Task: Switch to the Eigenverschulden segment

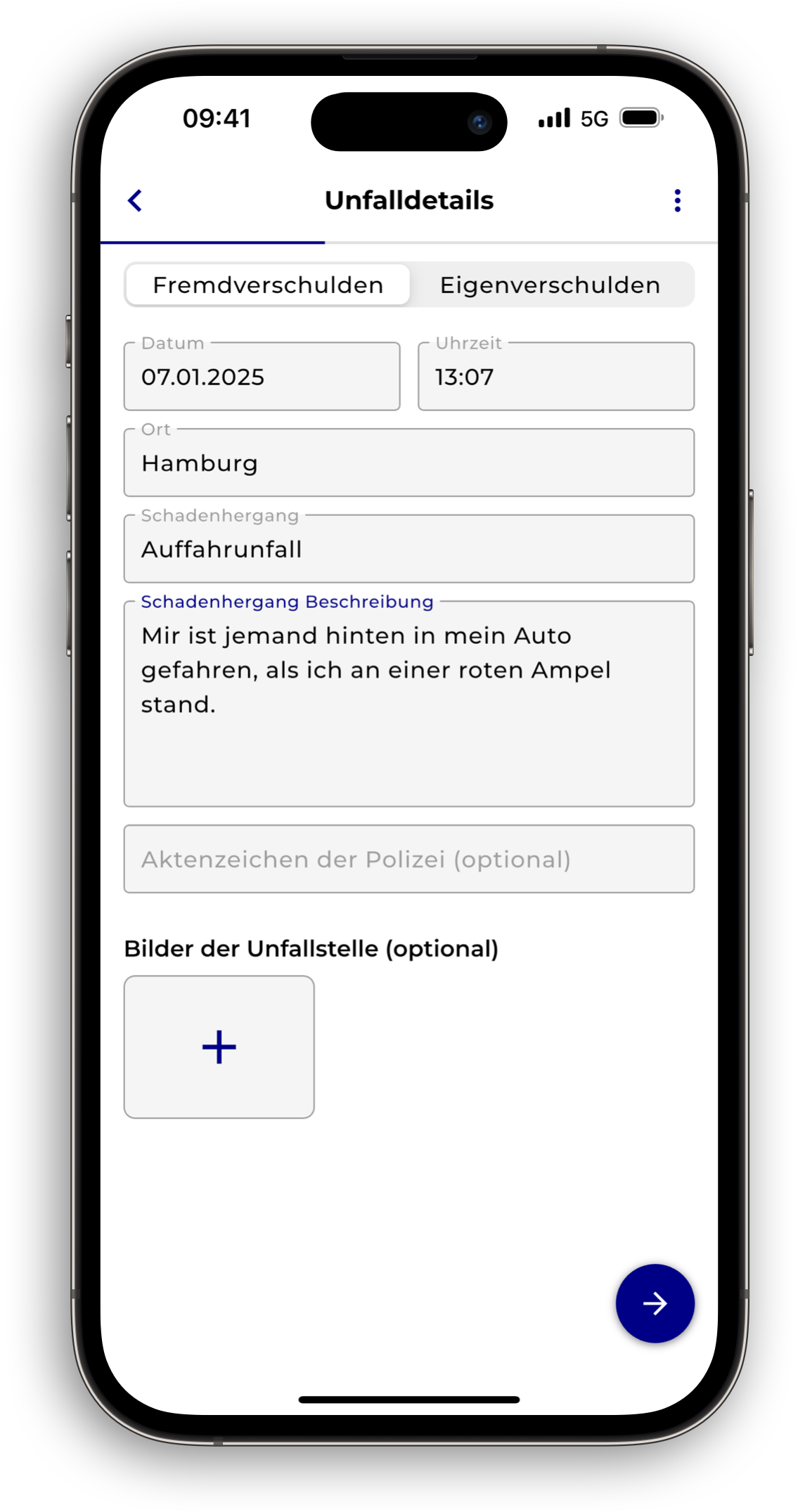Action: (551, 285)
